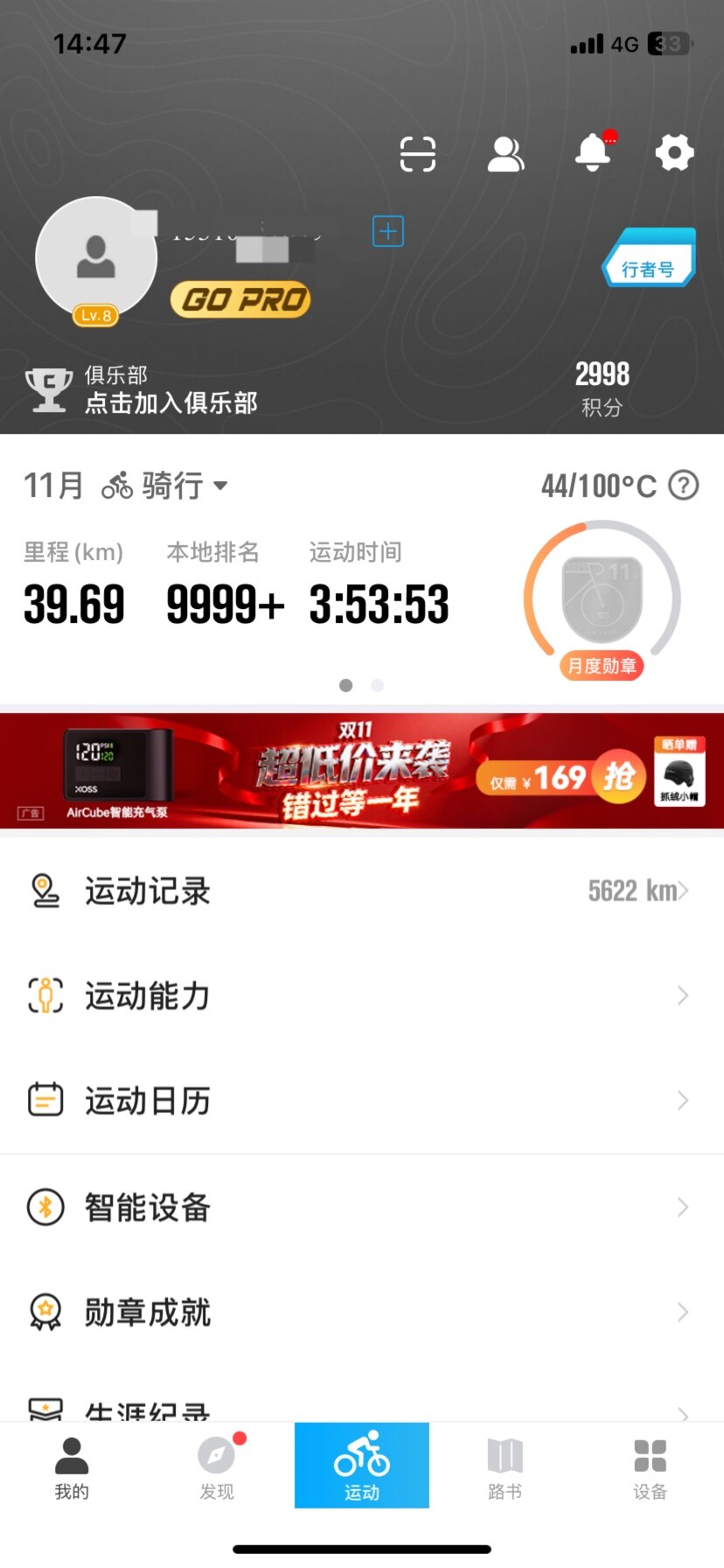Open the 双11 AirCube ad banner

click(x=362, y=771)
